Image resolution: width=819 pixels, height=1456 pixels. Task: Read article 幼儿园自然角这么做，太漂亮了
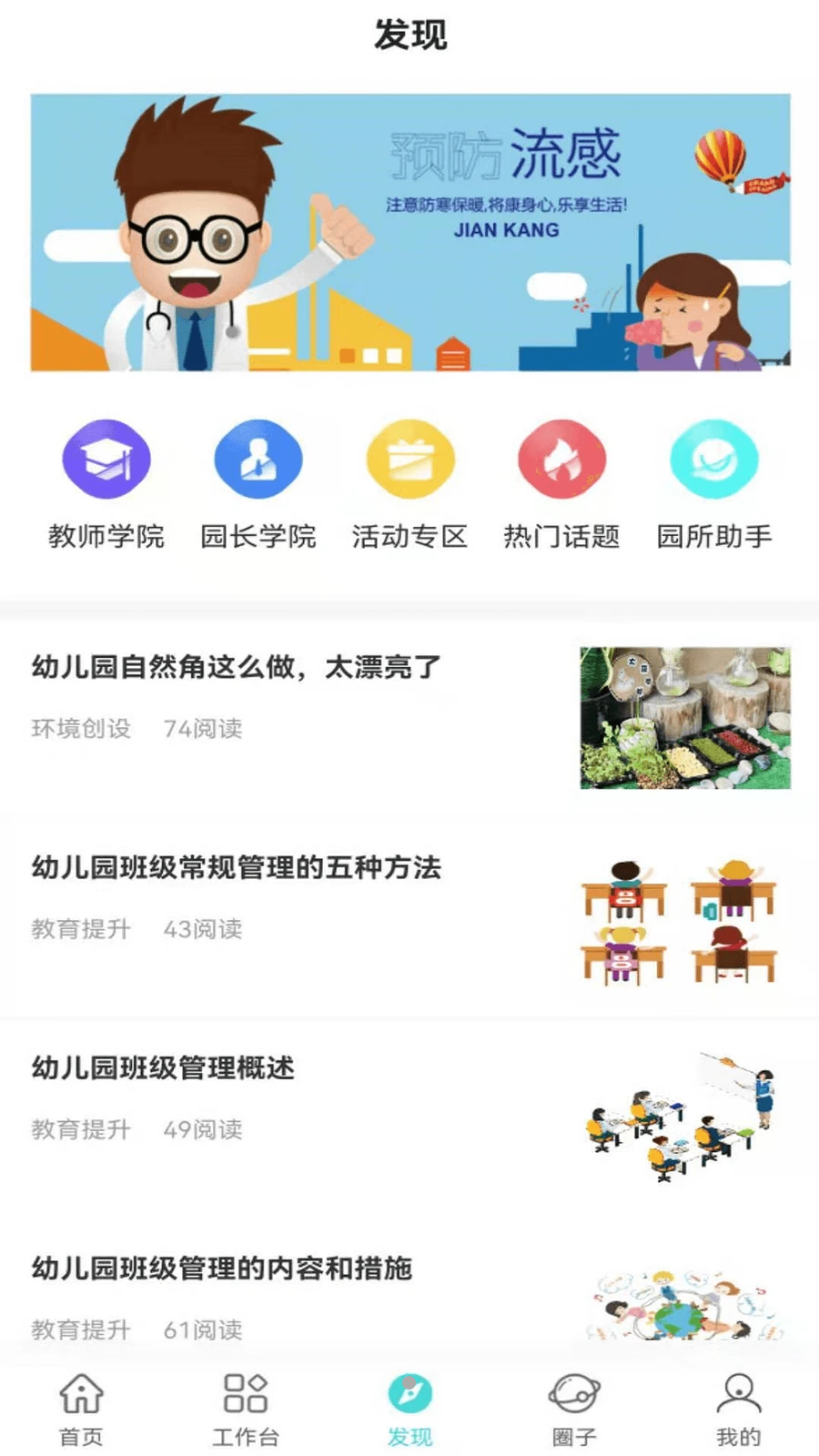pos(237,667)
